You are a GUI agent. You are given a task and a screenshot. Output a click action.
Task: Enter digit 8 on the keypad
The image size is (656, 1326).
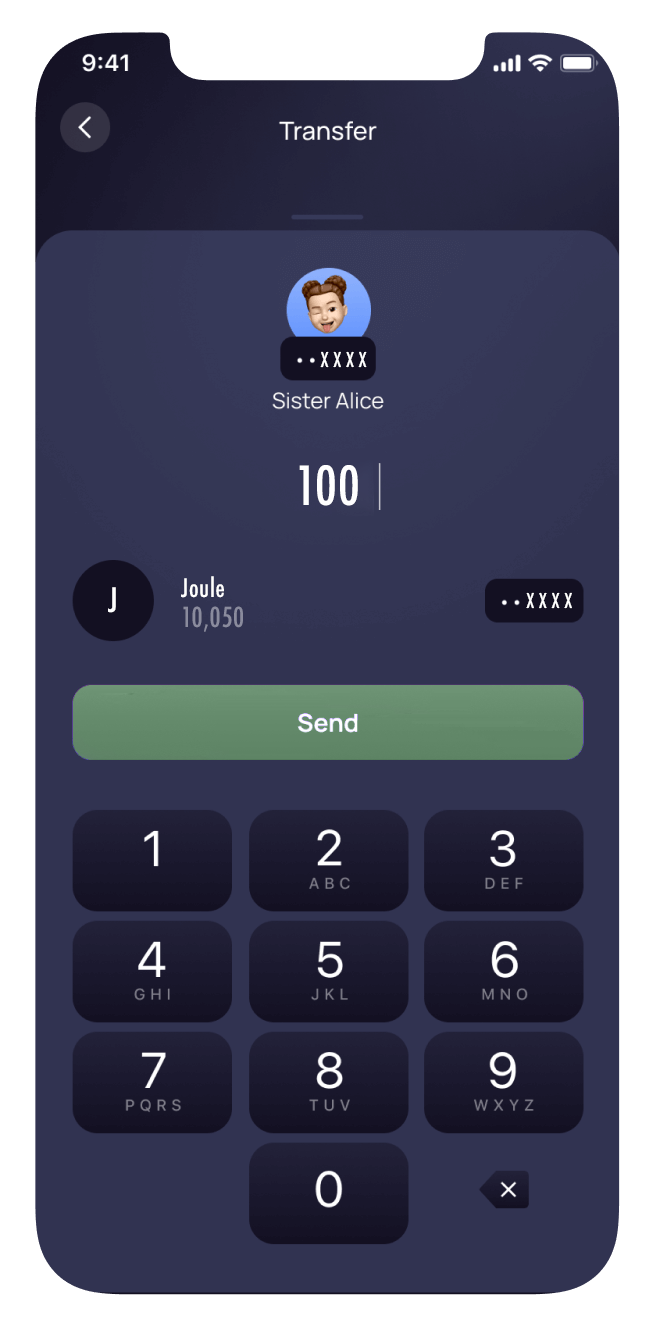[x=328, y=1082]
